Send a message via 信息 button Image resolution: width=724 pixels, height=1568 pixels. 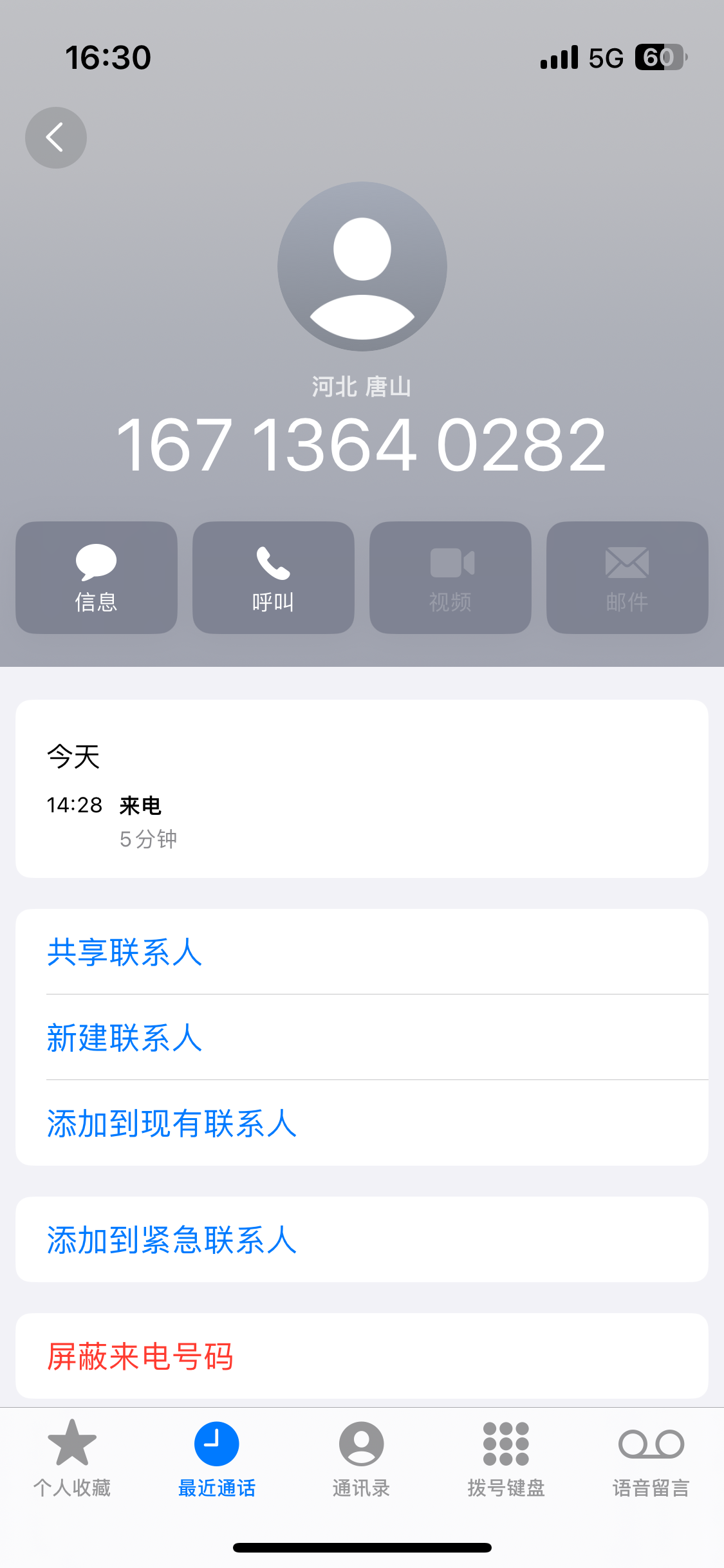[x=97, y=577]
